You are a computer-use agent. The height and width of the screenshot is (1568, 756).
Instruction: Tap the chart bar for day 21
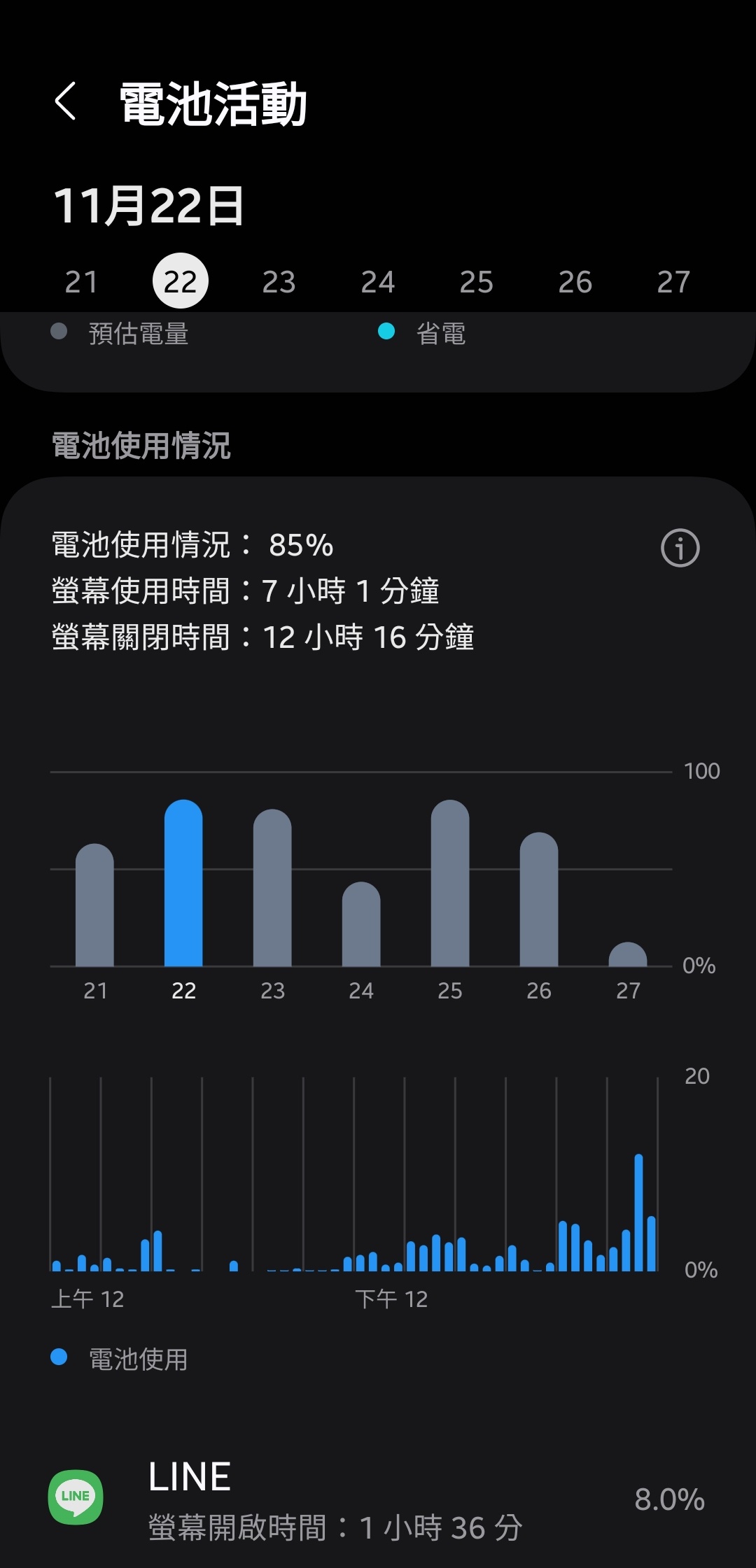94,906
